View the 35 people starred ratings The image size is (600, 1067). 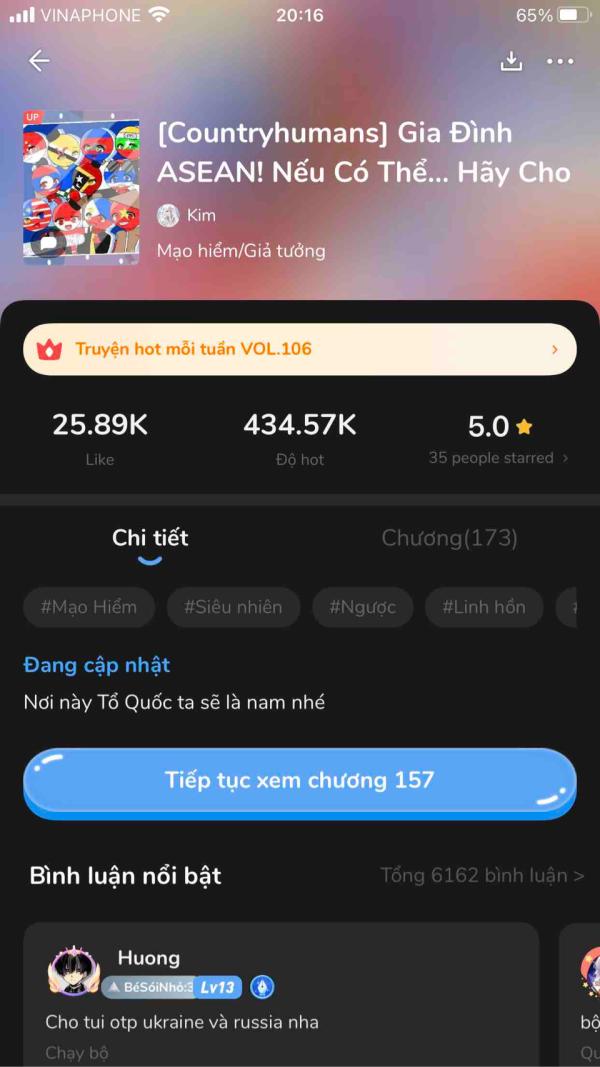click(498, 458)
